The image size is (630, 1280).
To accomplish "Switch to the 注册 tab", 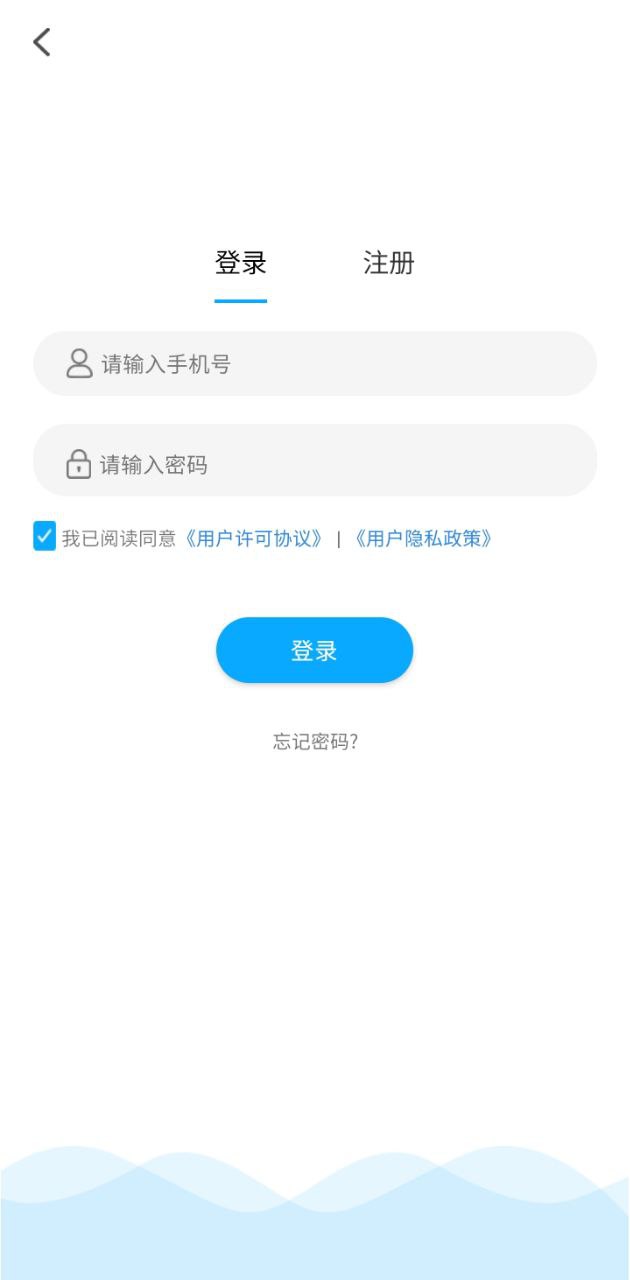I will tap(388, 264).
